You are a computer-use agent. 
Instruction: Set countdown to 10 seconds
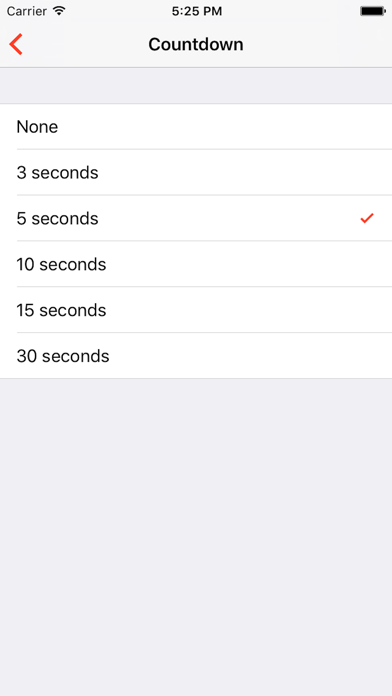[x=196, y=264]
